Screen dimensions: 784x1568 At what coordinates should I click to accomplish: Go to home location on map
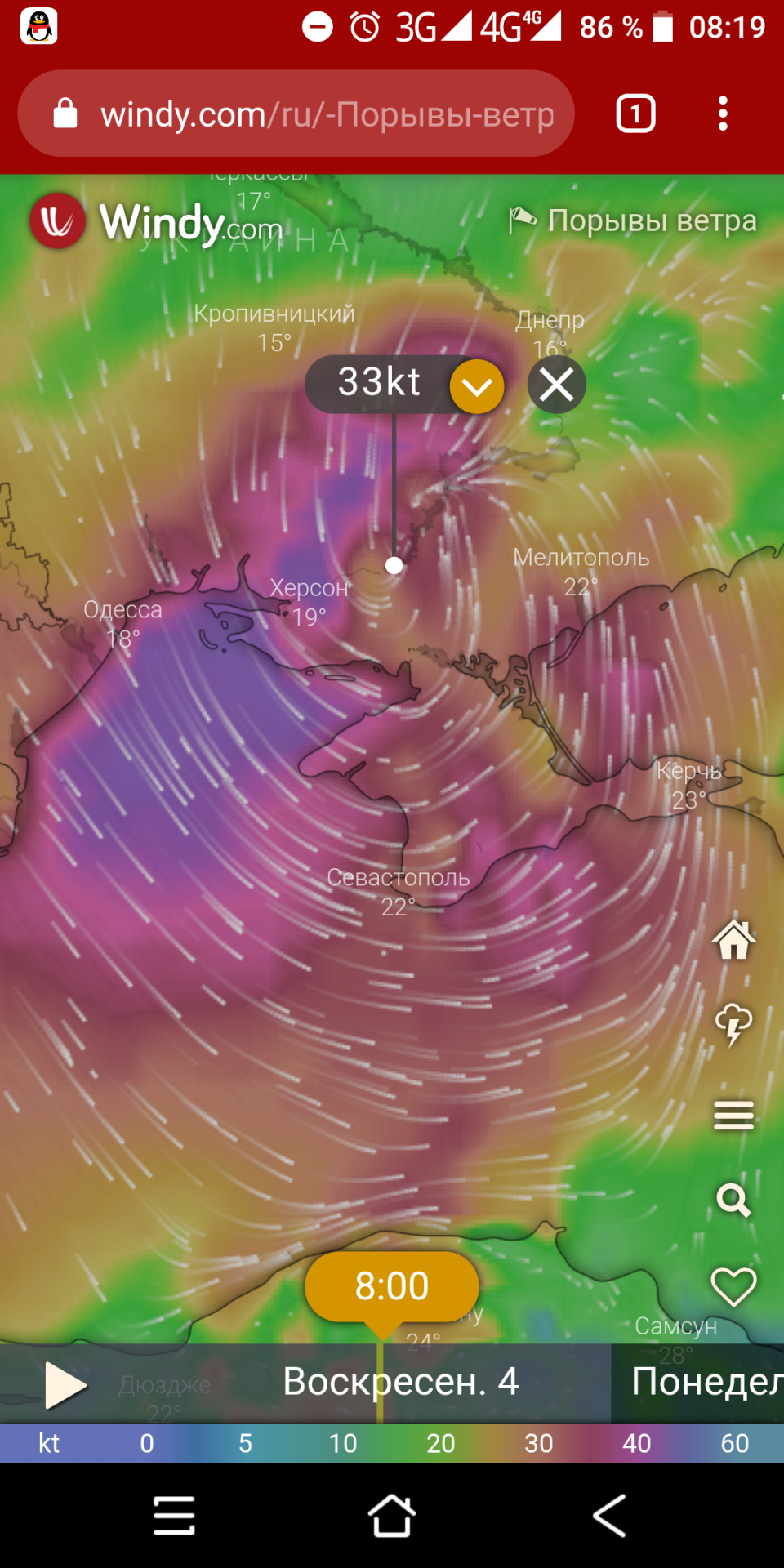(x=733, y=939)
